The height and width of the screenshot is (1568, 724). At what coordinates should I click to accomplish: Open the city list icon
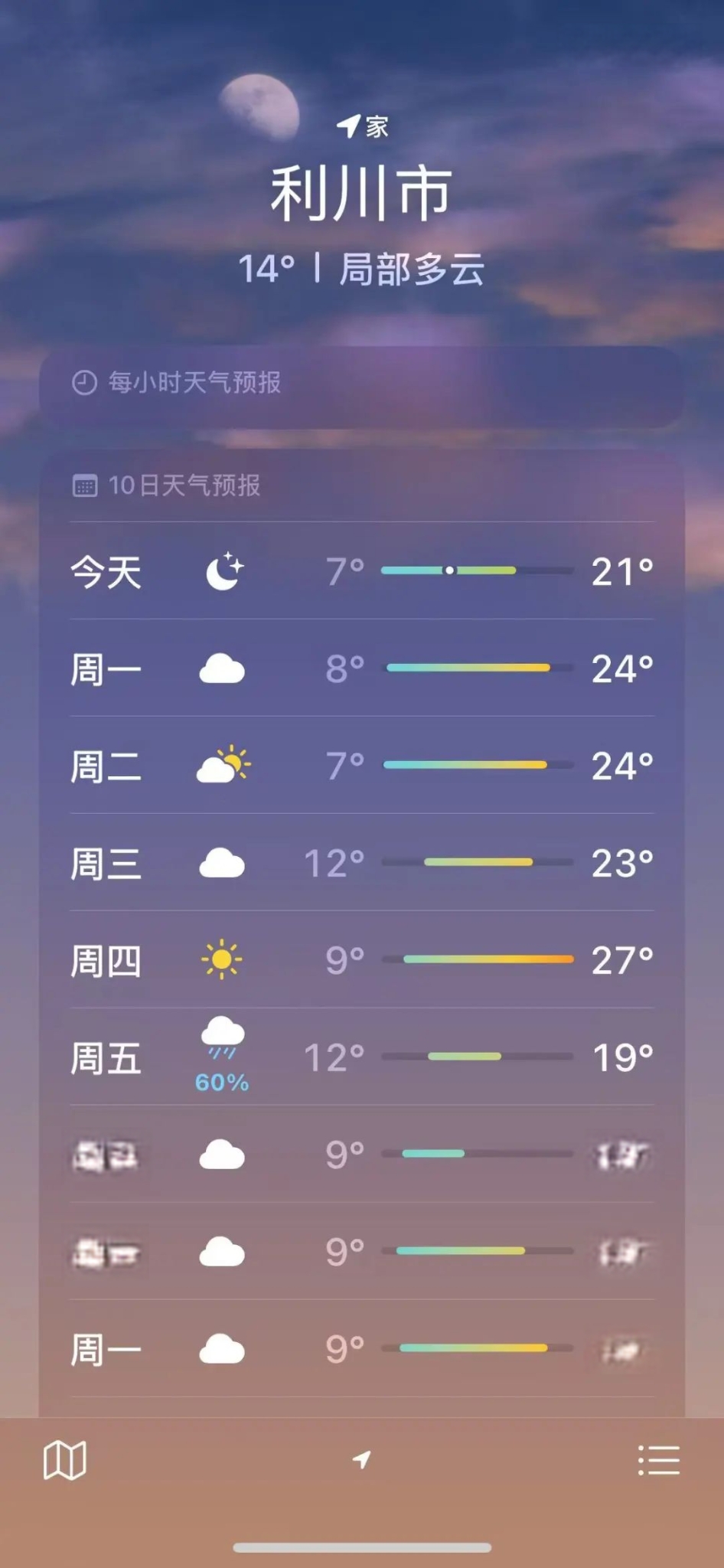[x=659, y=1460]
